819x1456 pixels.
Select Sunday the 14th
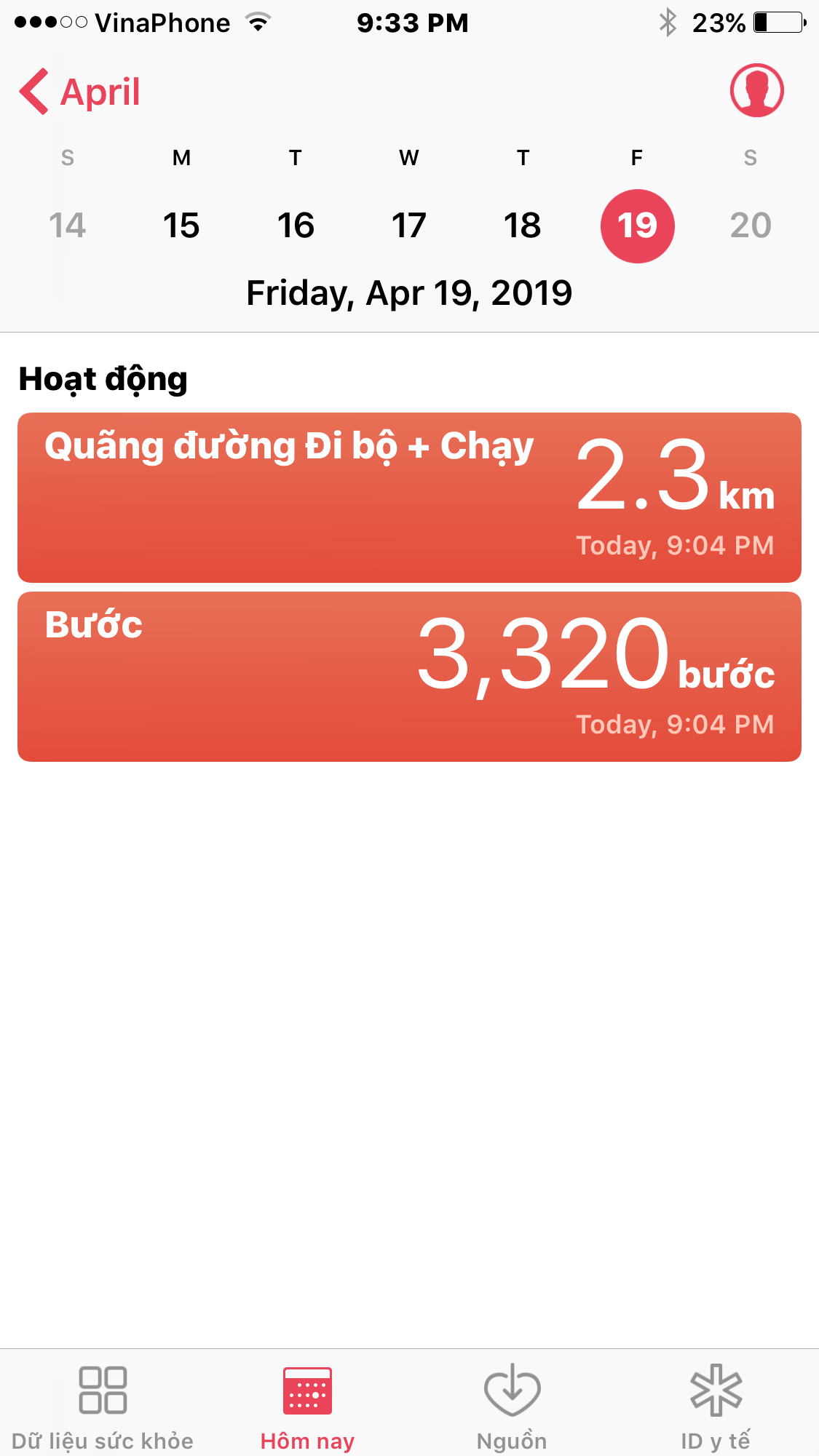(67, 225)
